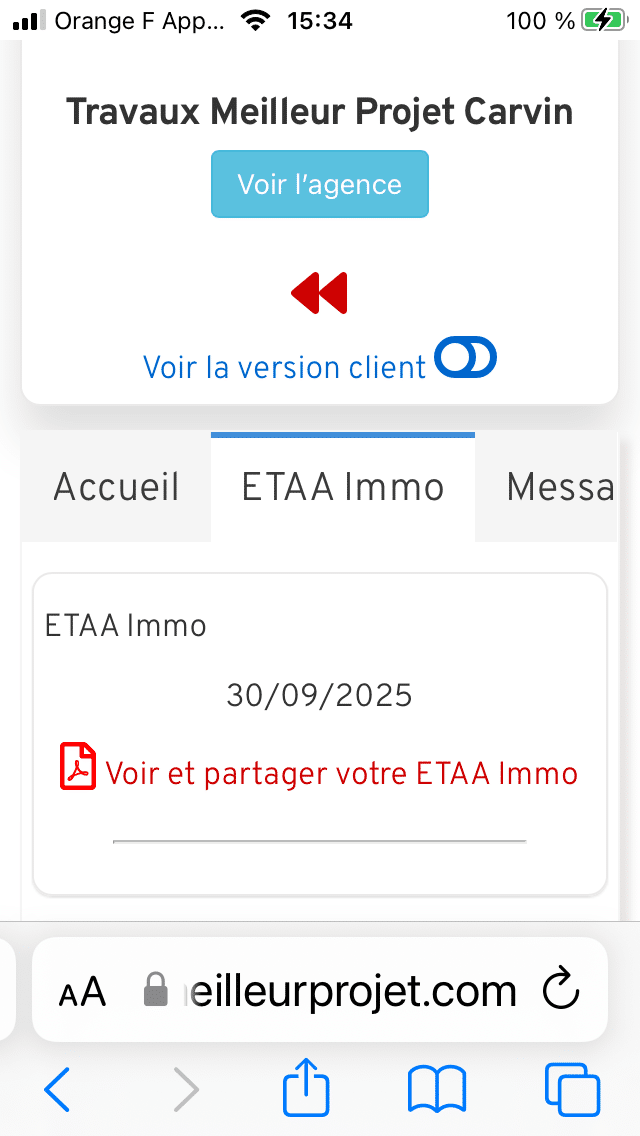This screenshot has width=640, height=1136.
Task: Tap the Voir l'agence button
Action: pyautogui.click(x=319, y=184)
